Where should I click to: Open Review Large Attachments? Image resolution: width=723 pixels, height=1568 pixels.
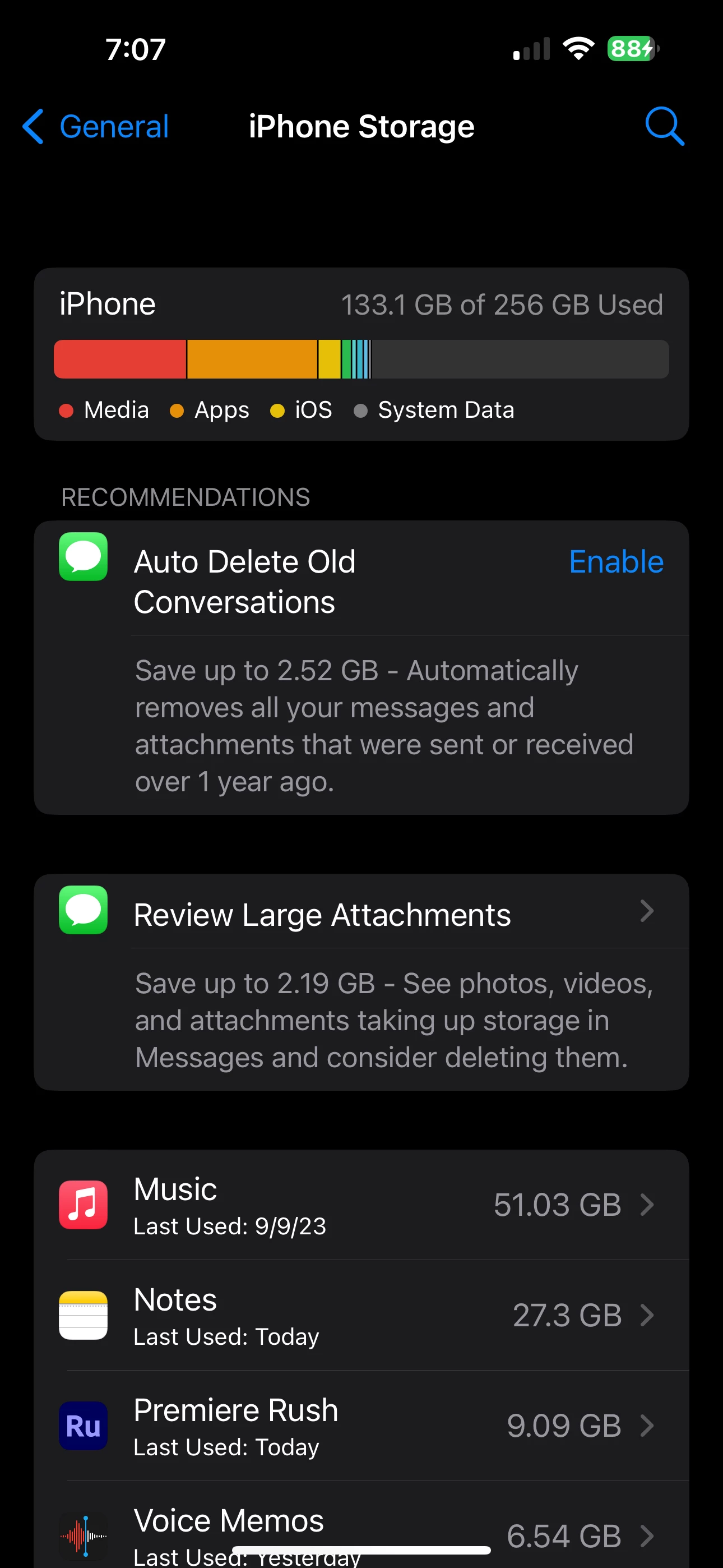click(361, 914)
